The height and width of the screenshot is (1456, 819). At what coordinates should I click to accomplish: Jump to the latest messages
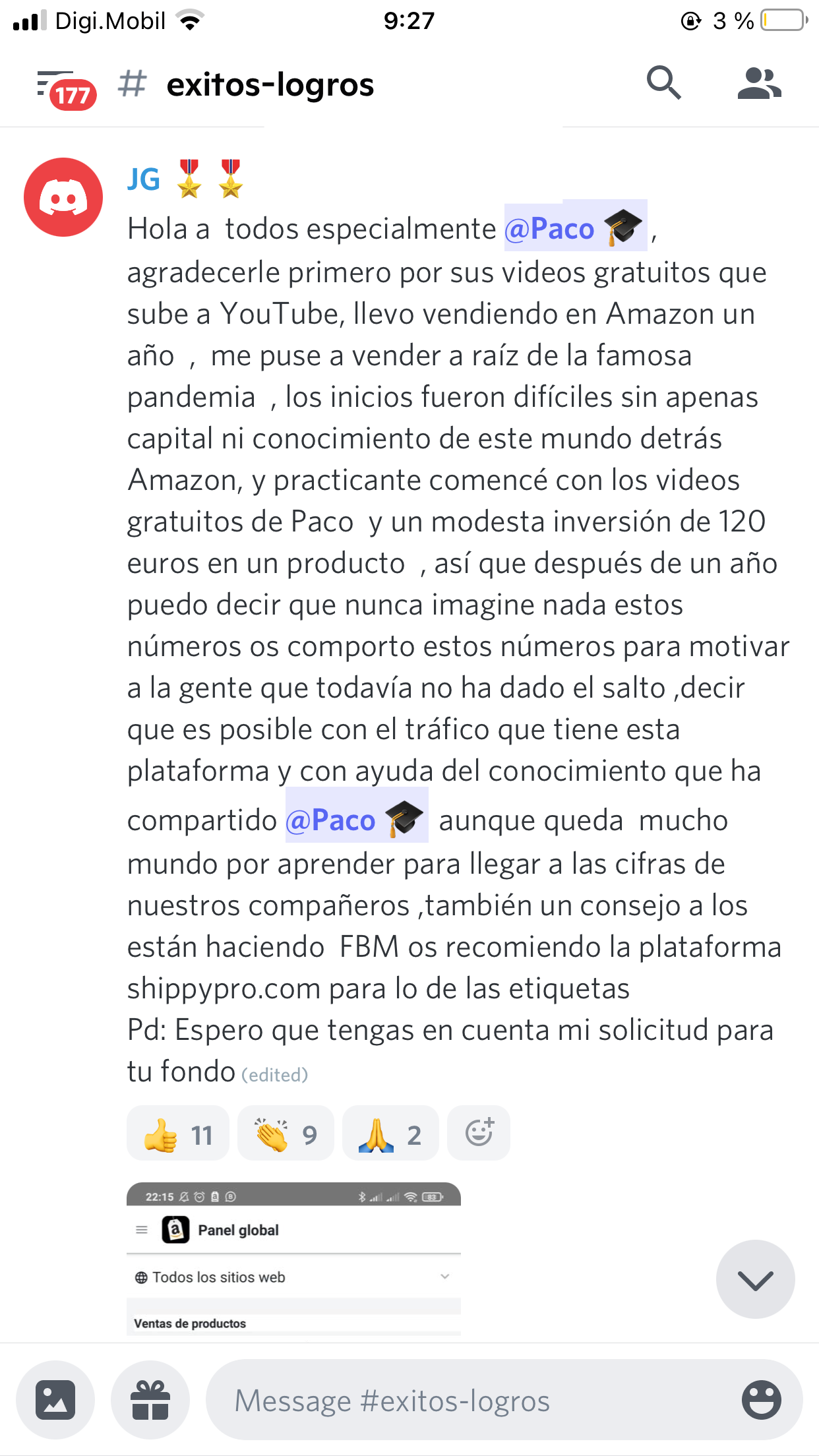755,1279
